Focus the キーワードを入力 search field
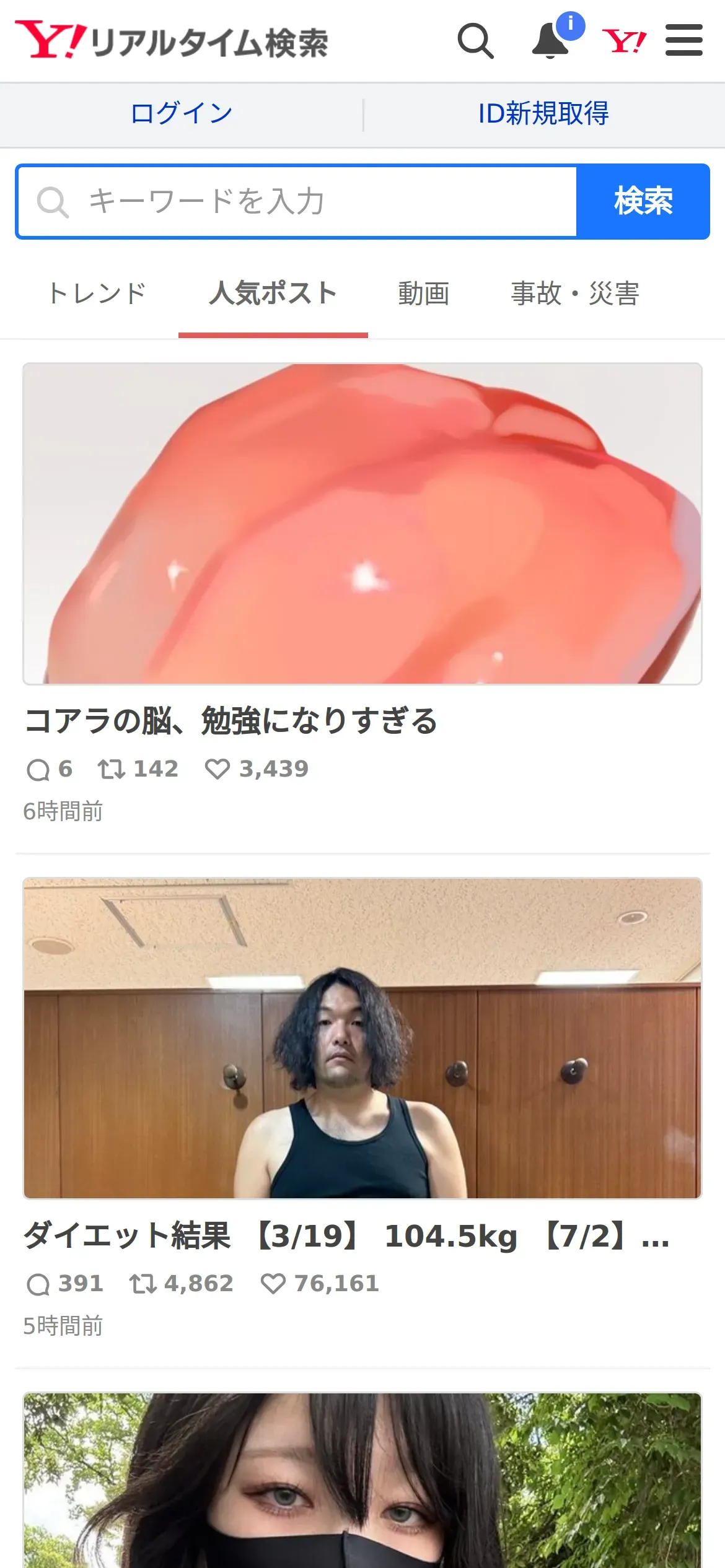The height and width of the screenshot is (1568, 725). coord(297,201)
